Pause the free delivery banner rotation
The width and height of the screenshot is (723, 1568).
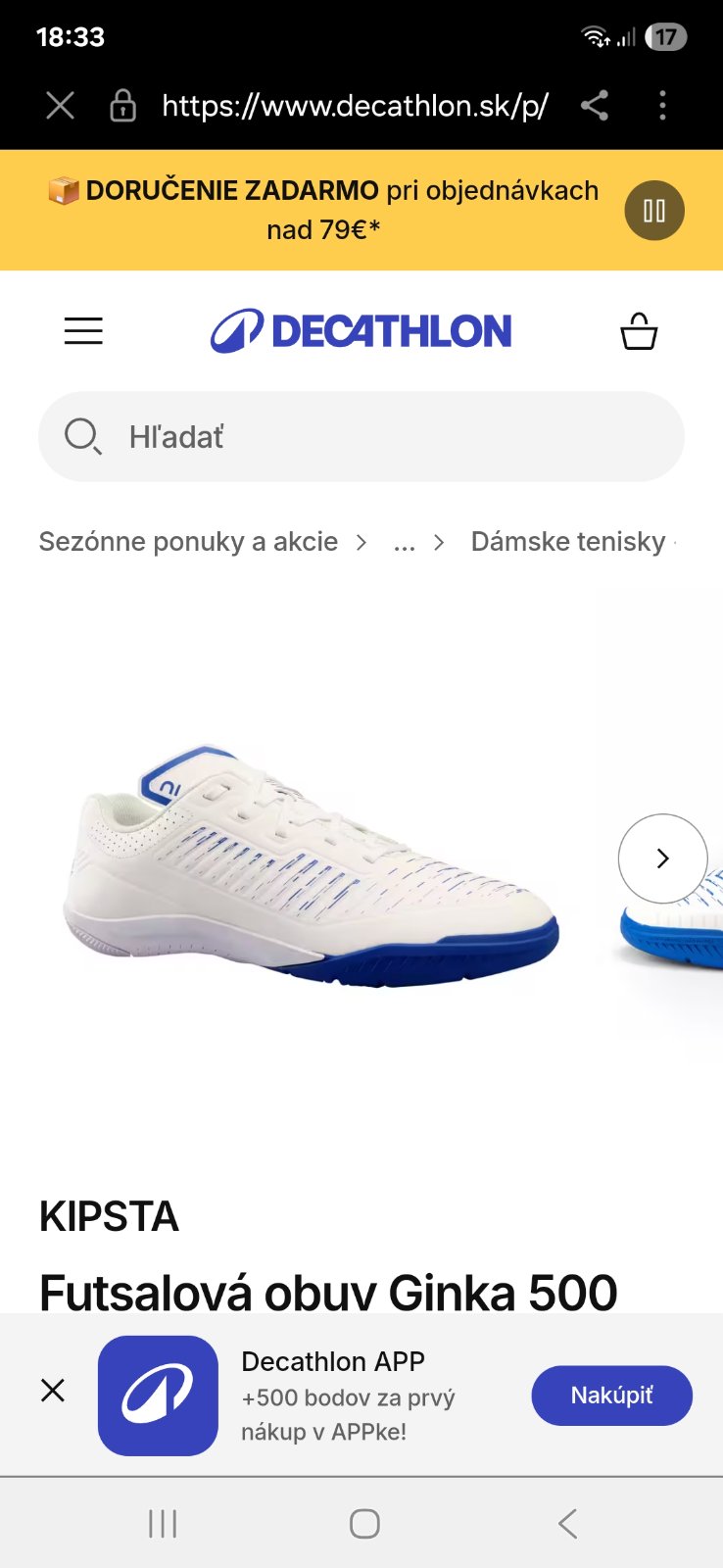[x=654, y=211]
